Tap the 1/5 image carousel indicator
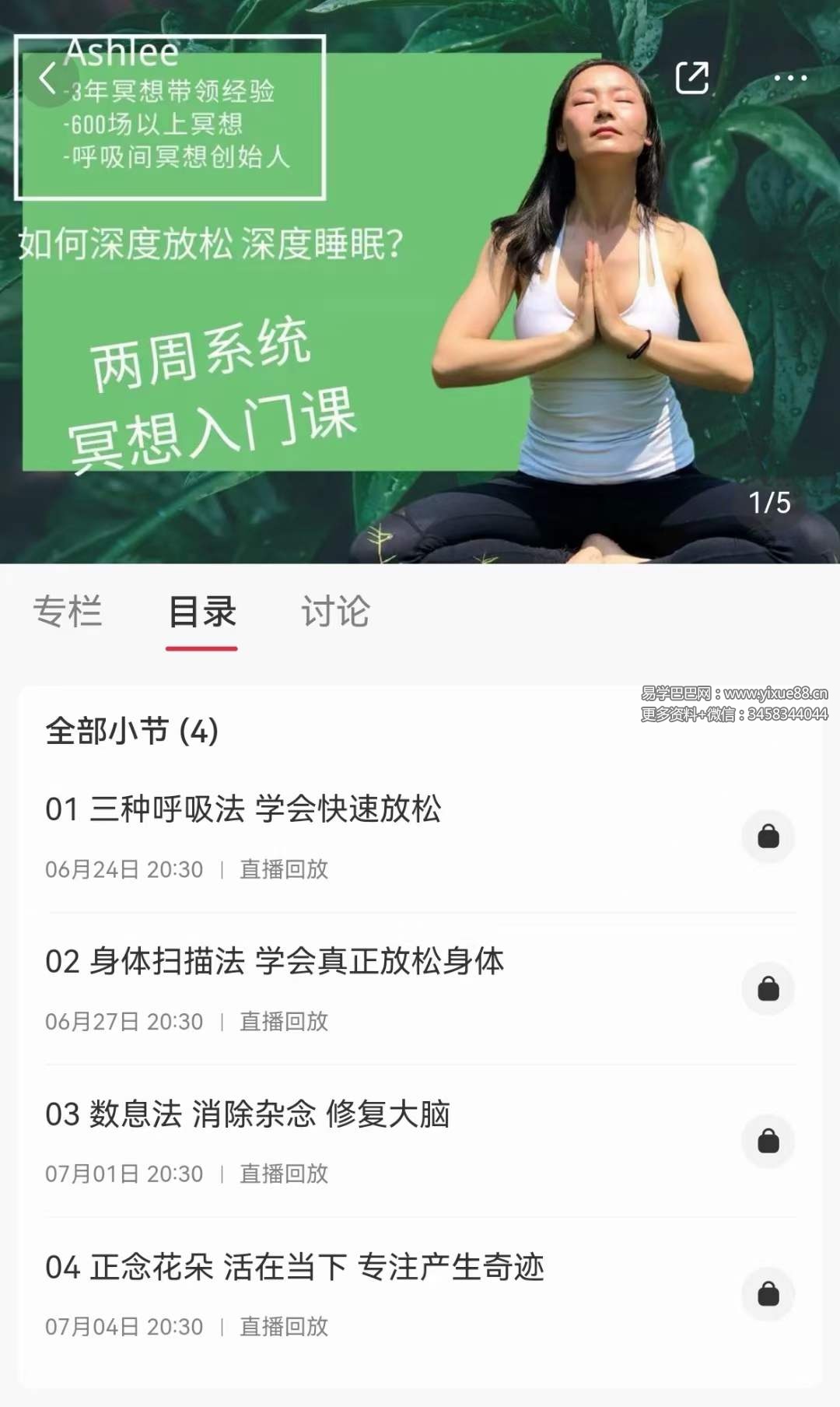Screen dimensions: 840x1407 click(x=769, y=503)
